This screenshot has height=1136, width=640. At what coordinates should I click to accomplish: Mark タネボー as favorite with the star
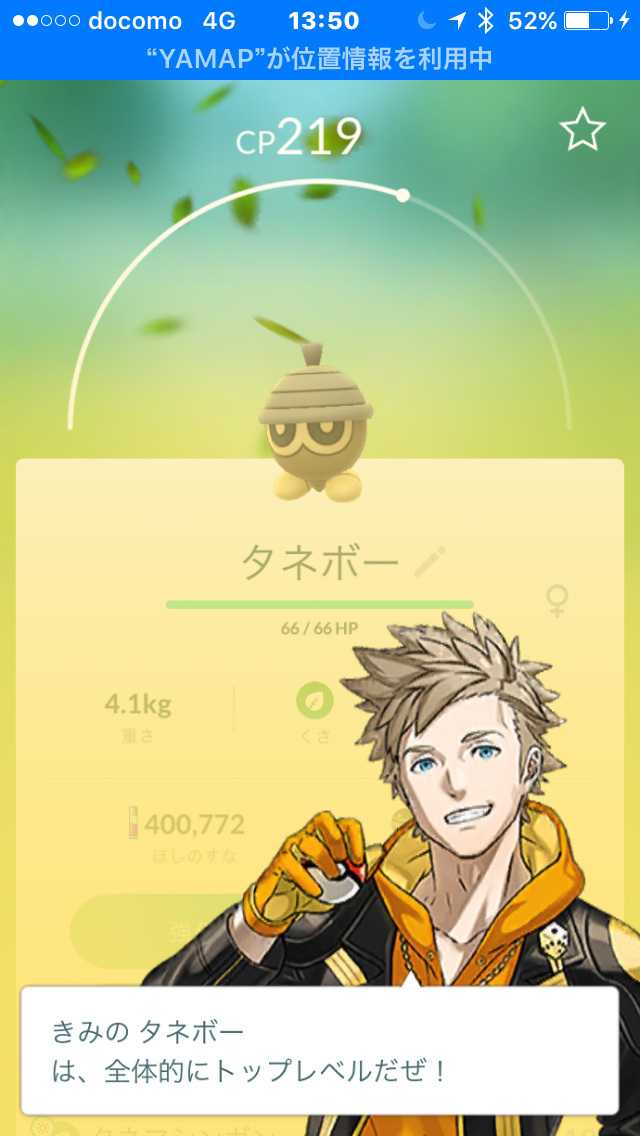pyautogui.click(x=582, y=131)
